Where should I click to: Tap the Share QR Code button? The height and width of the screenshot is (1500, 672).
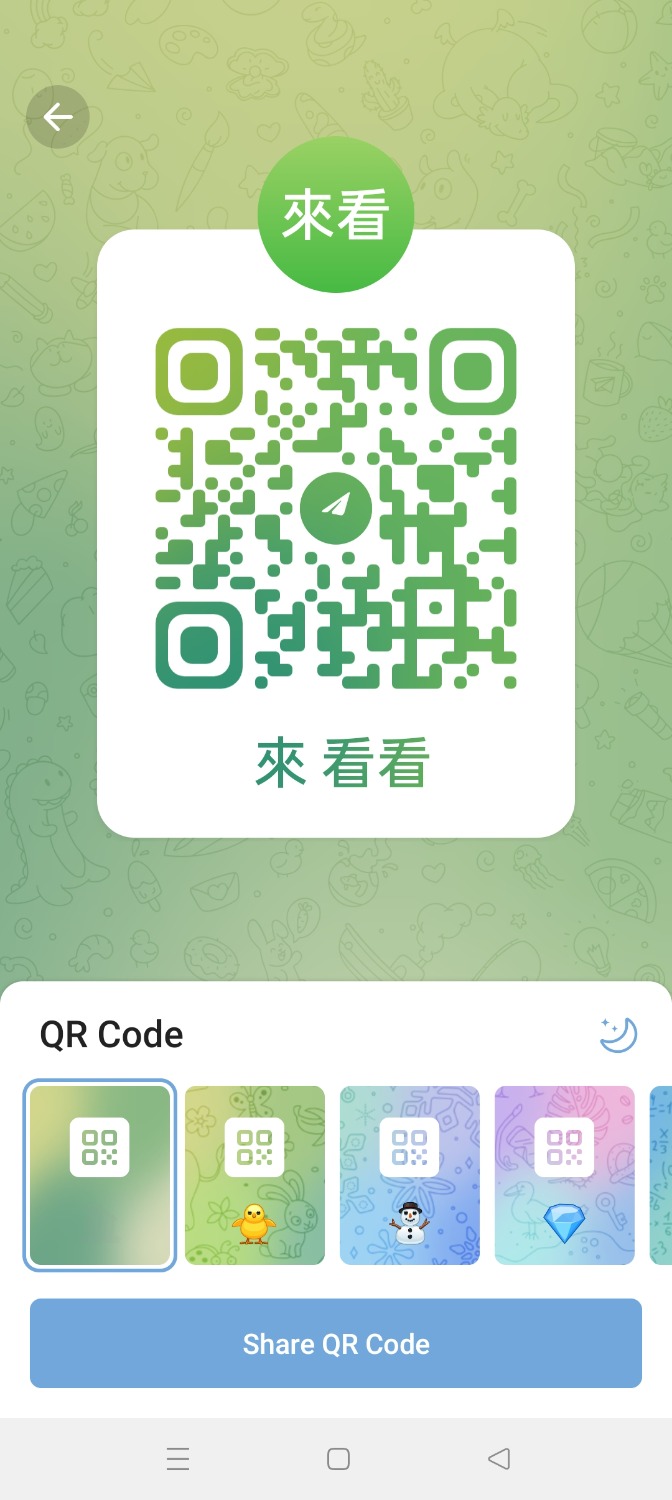point(336,1343)
